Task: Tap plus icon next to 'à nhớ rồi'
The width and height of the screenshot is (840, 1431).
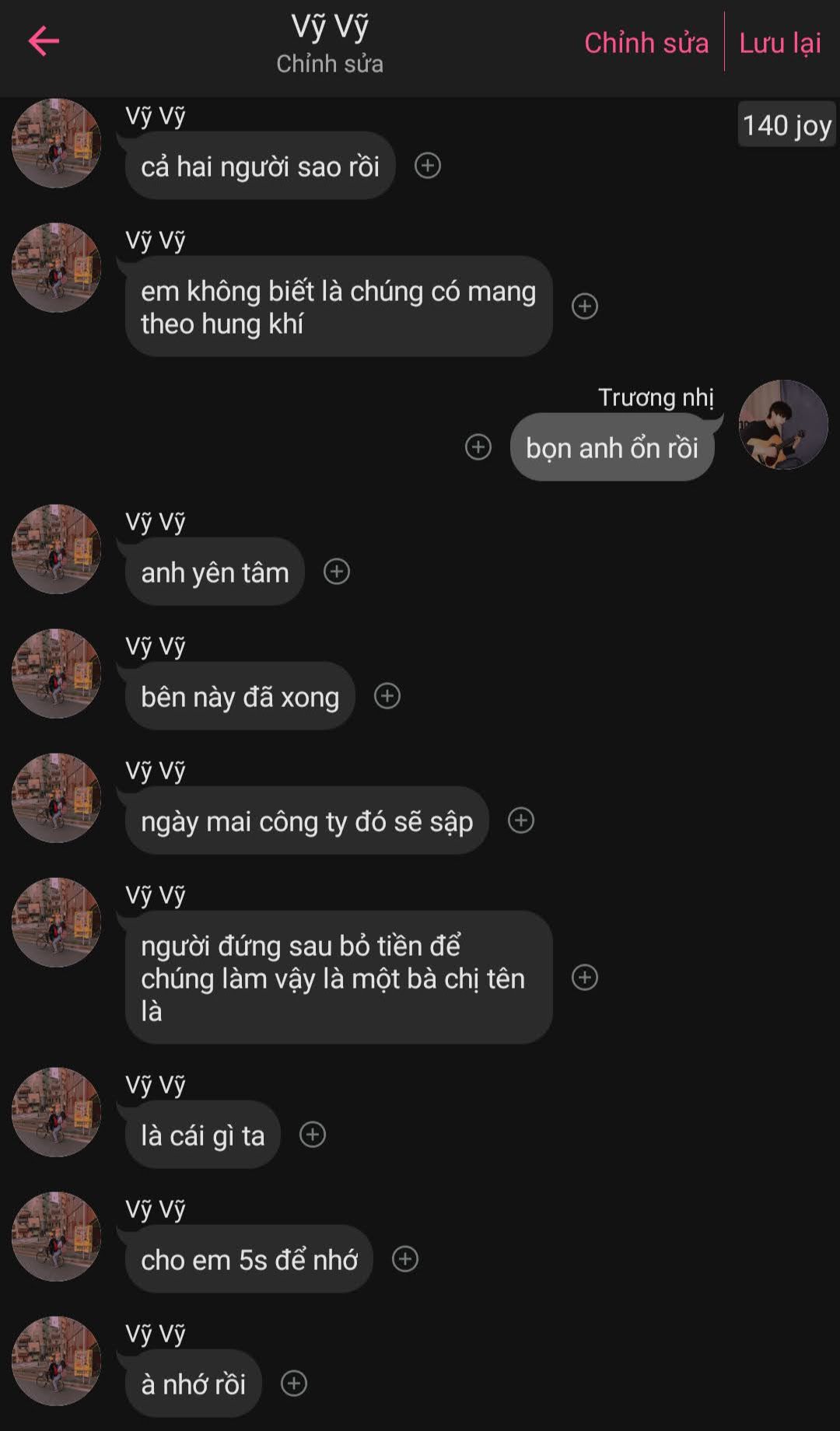Action: [294, 1384]
